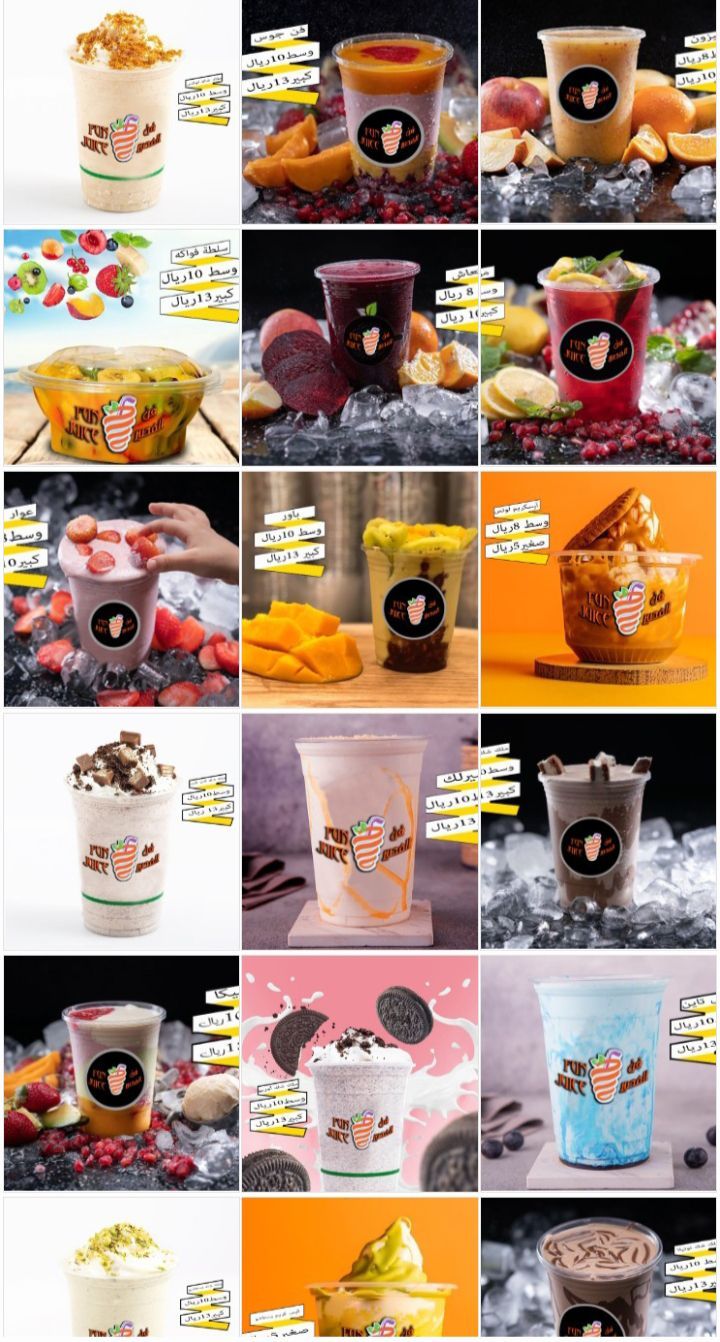
Task: Open the Lotus ice cream on orange background
Action: coord(598,589)
